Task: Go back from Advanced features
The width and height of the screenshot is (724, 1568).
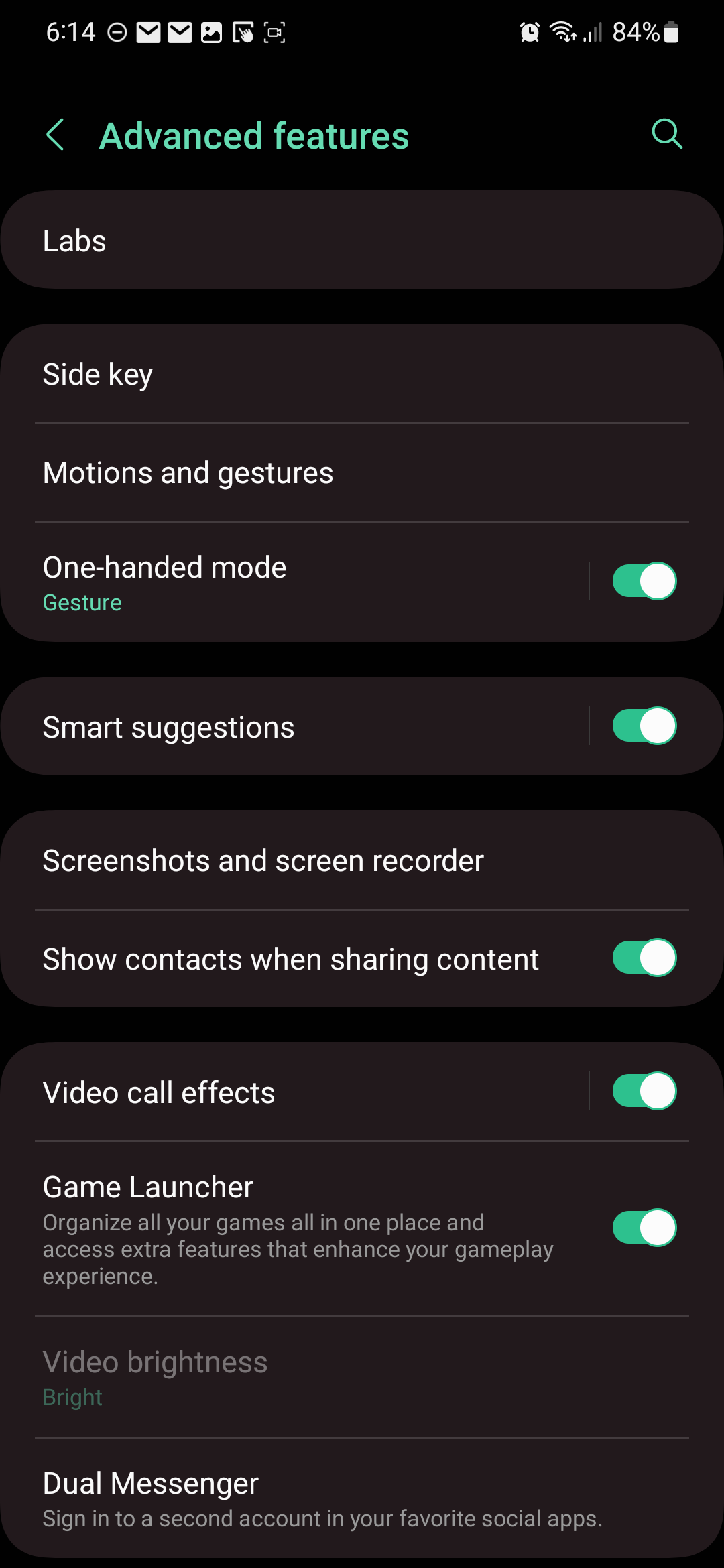Action: tap(55, 135)
